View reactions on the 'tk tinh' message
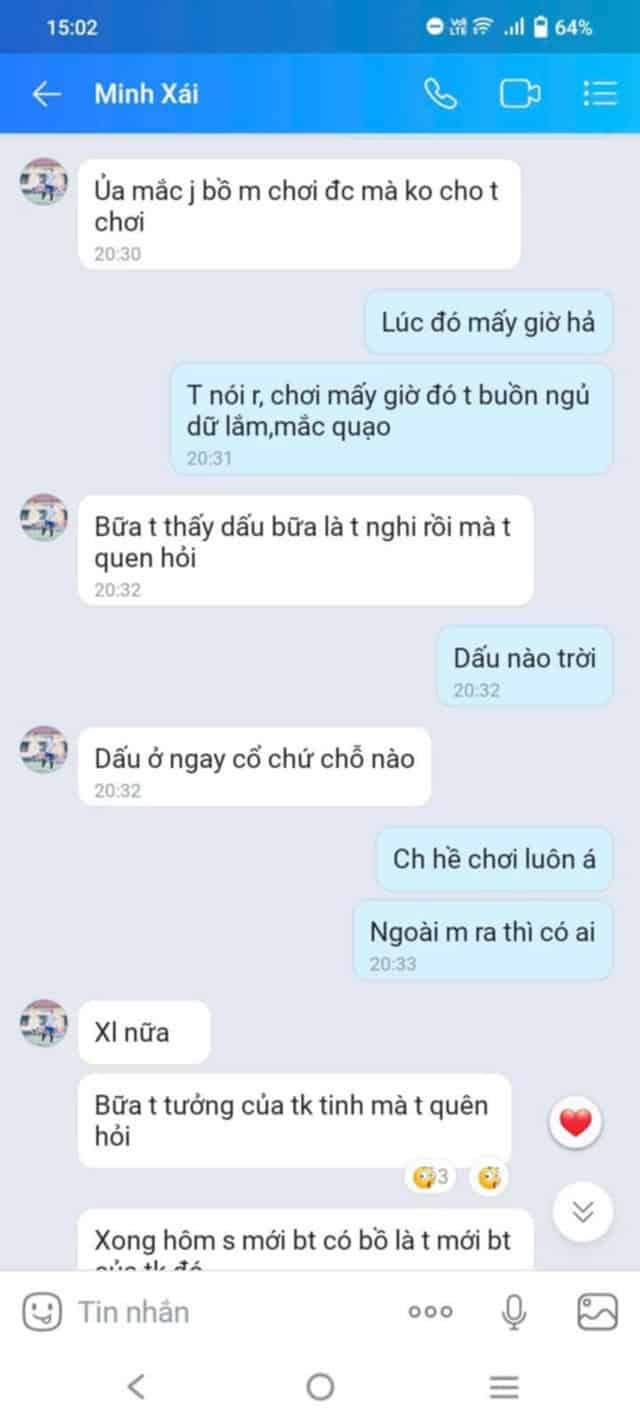This screenshot has width=640, height=1422. 431,1177
